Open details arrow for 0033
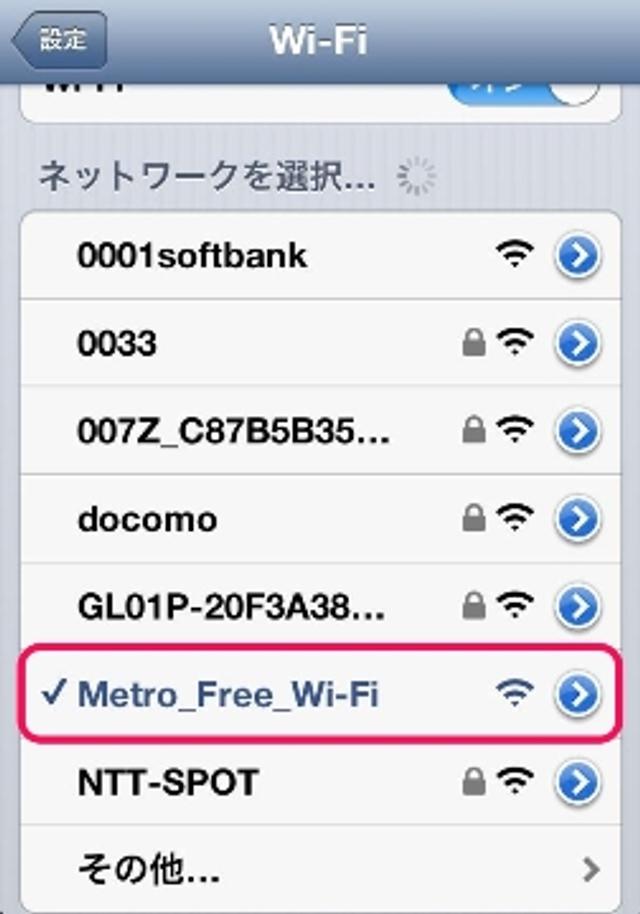The width and height of the screenshot is (640, 914). click(x=577, y=344)
